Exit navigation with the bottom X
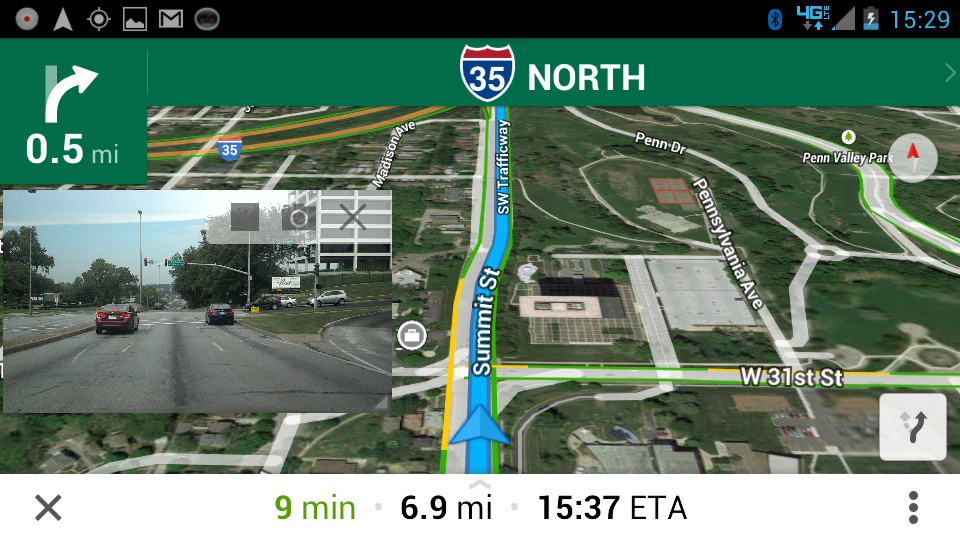Screen dimensions: 960x540 coord(48,508)
